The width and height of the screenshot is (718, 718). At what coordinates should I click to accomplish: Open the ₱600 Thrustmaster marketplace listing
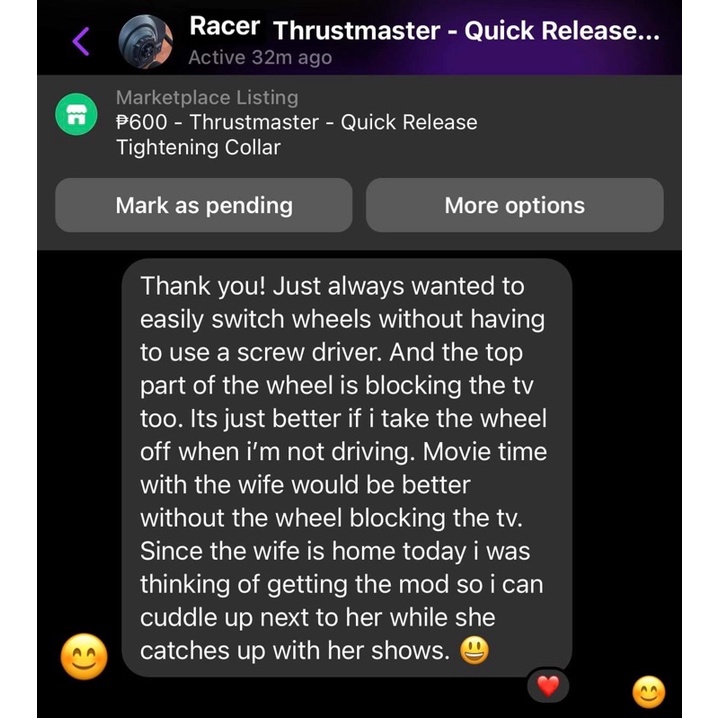pyautogui.click(x=296, y=122)
